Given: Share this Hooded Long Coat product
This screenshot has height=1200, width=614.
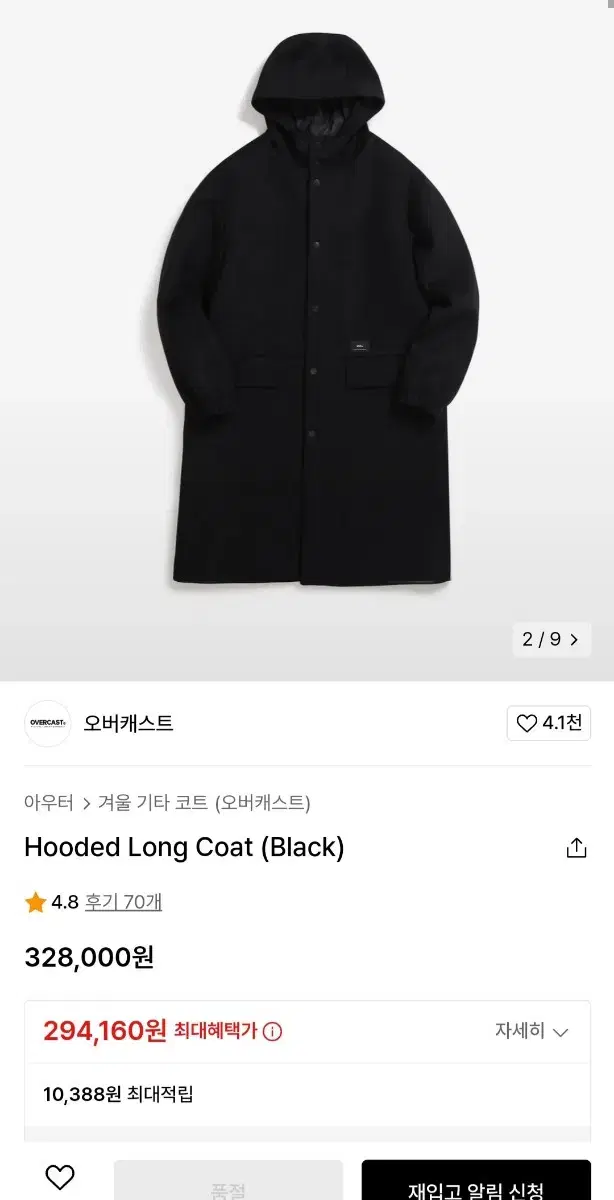Looking at the screenshot, I should (576, 848).
